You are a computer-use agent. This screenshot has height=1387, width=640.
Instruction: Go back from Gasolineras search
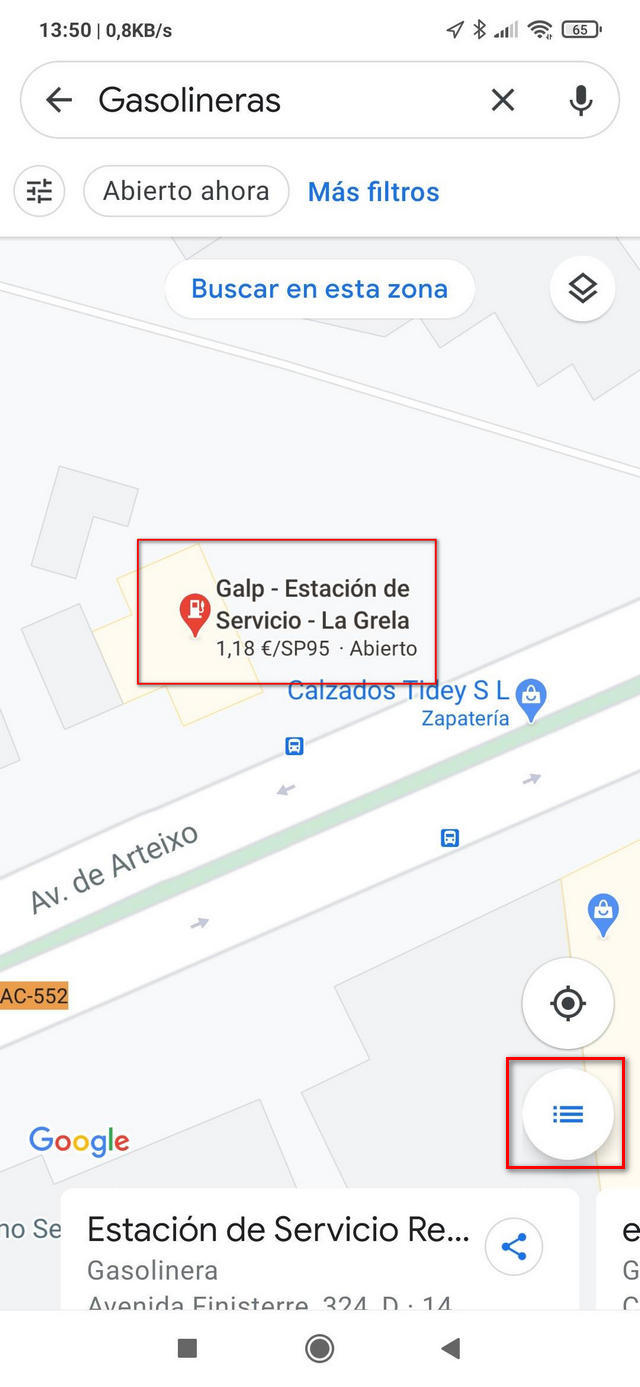point(59,100)
